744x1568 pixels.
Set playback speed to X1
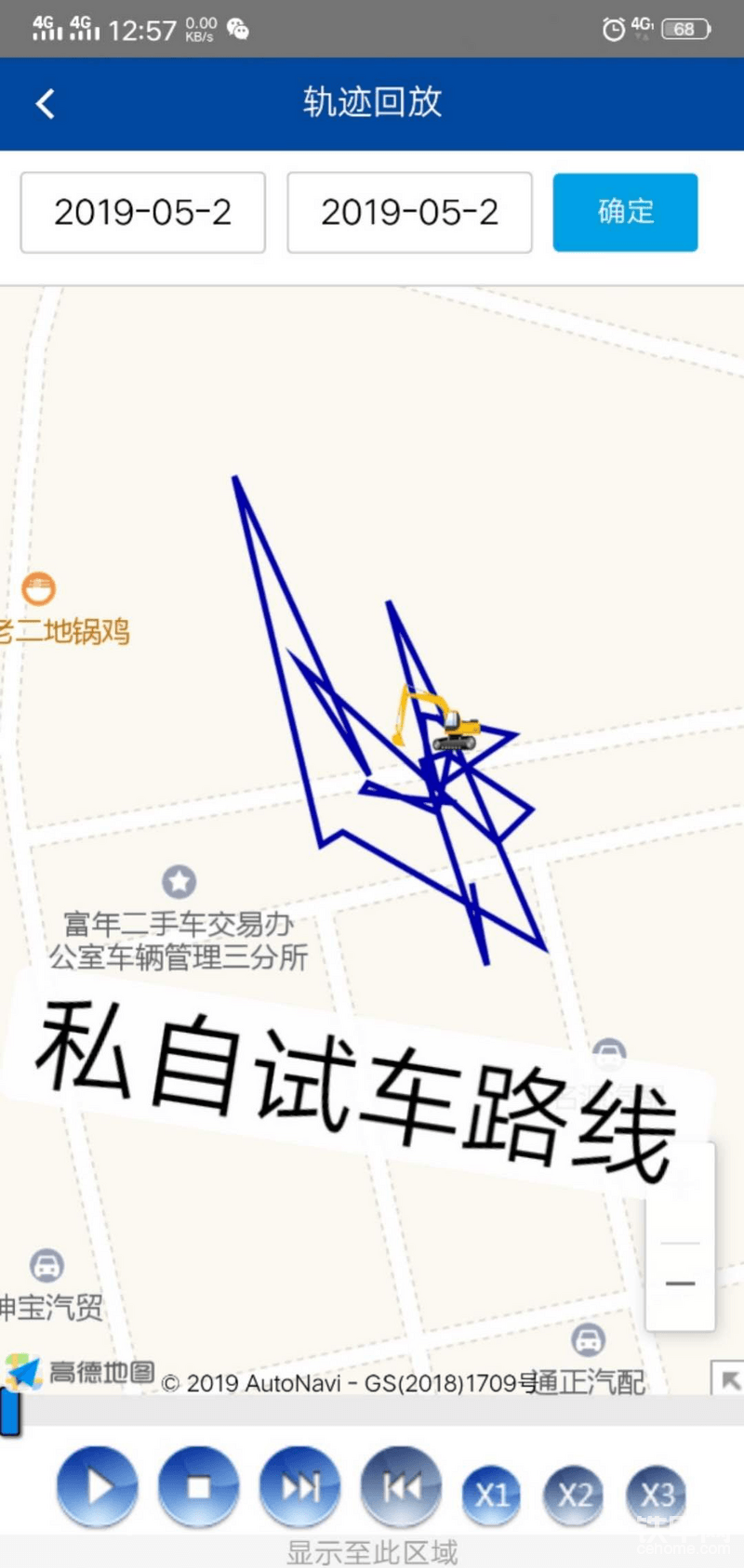[492, 1495]
